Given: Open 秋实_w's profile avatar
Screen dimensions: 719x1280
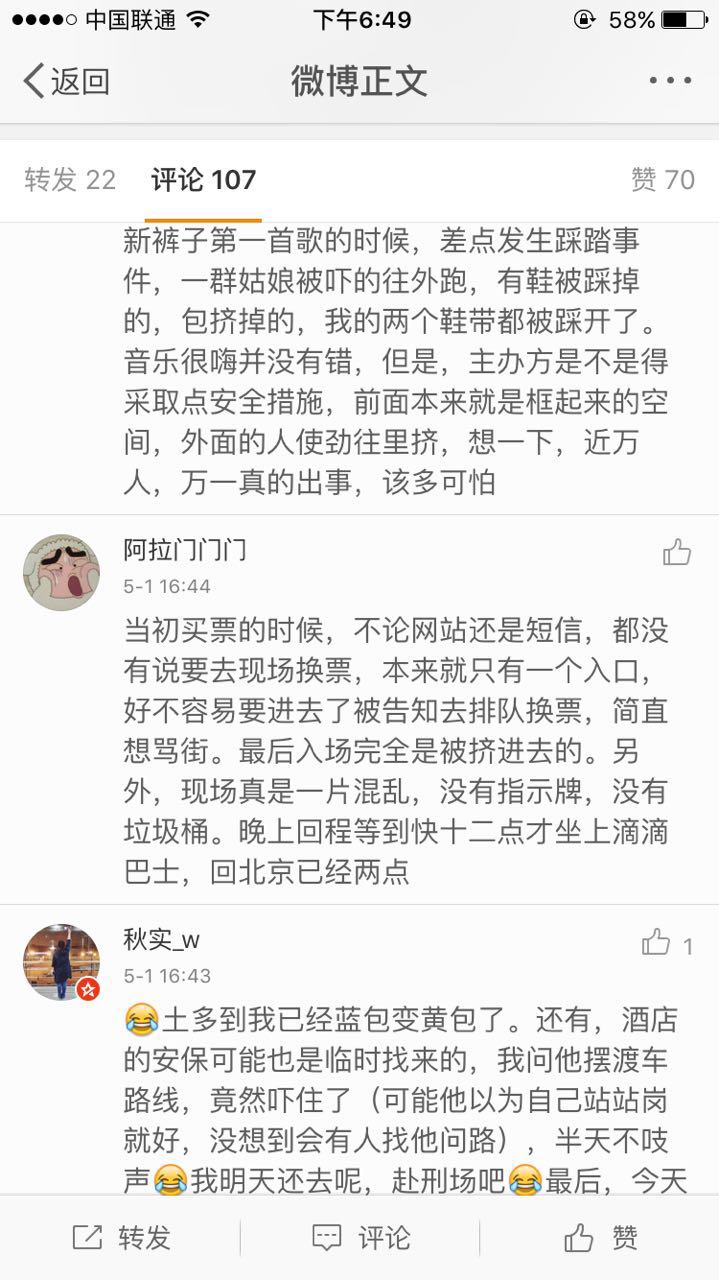Looking at the screenshot, I should 61,962.
